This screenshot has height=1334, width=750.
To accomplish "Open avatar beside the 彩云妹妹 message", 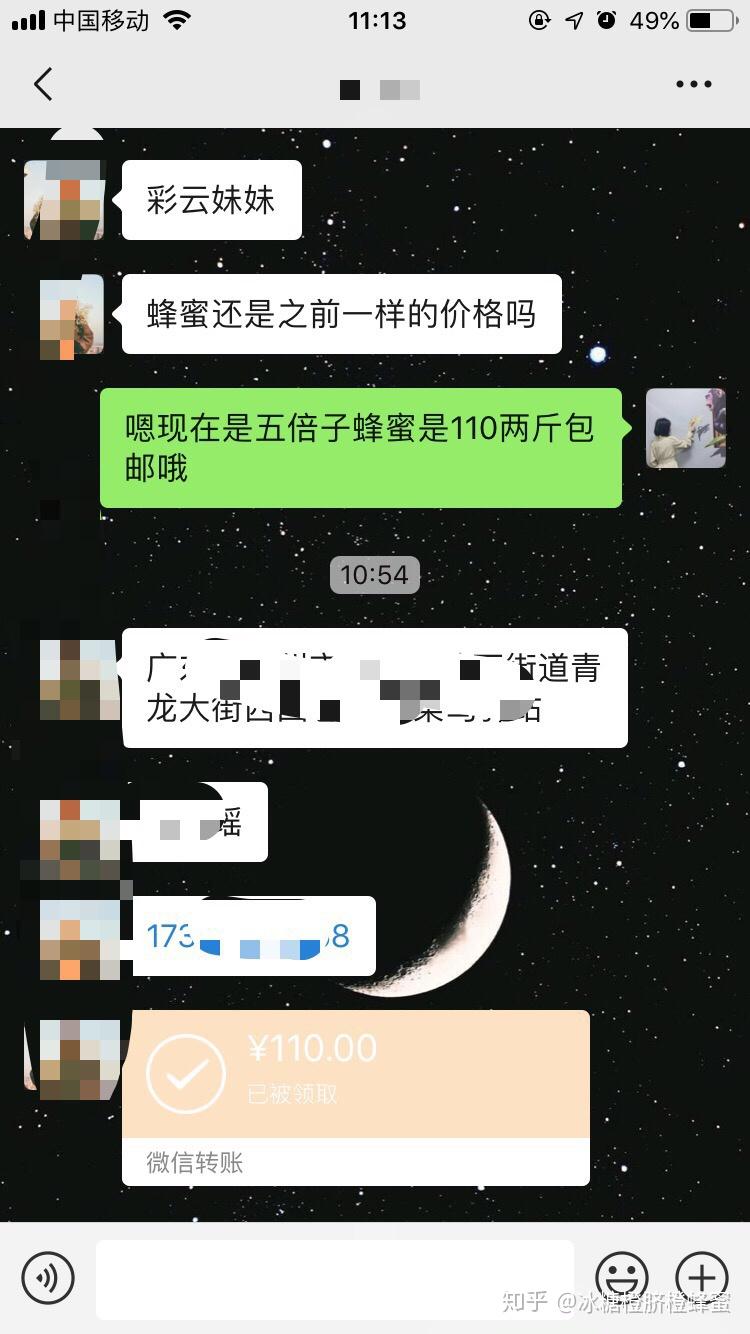I will tap(64, 200).
